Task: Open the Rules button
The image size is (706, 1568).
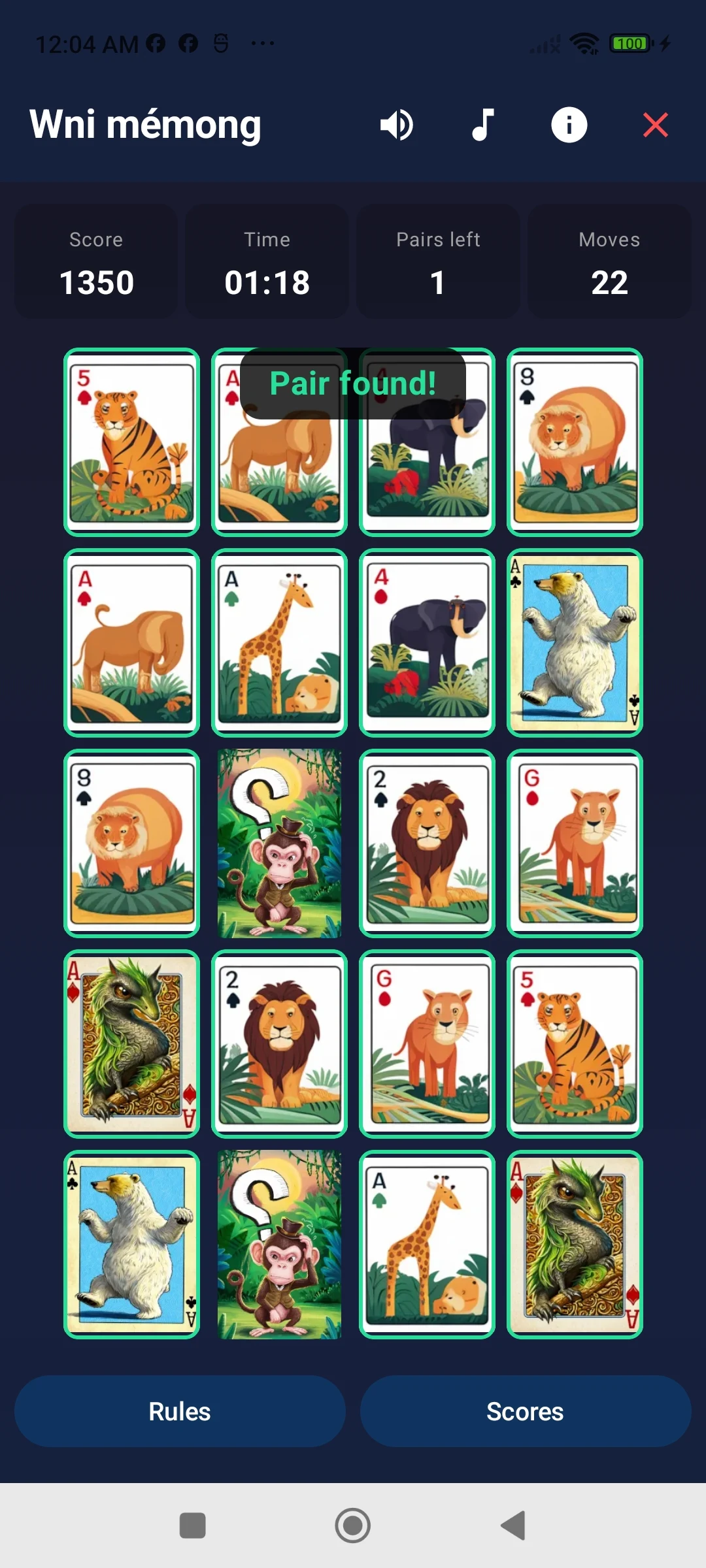Action: (x=180, y=1411)
